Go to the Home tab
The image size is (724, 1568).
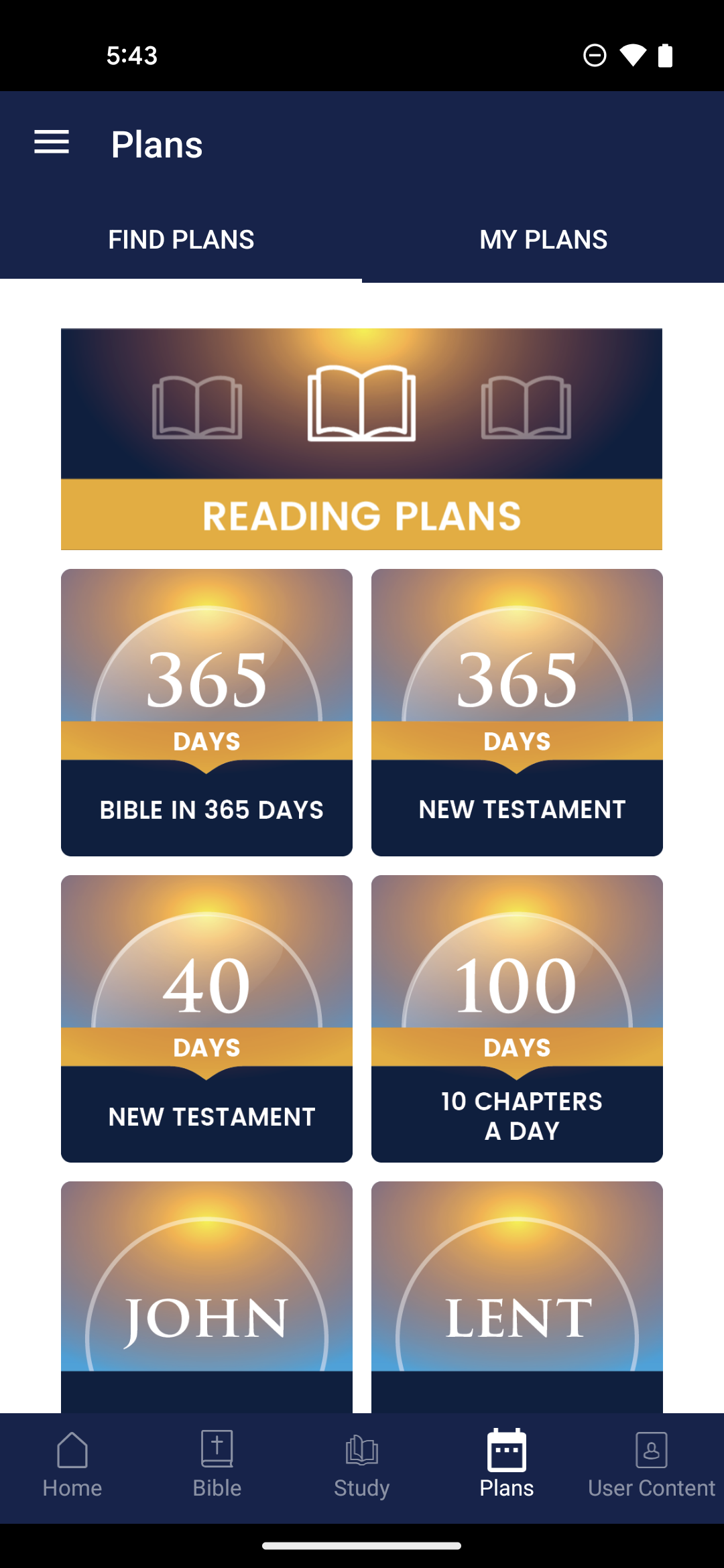(72, 1466)
